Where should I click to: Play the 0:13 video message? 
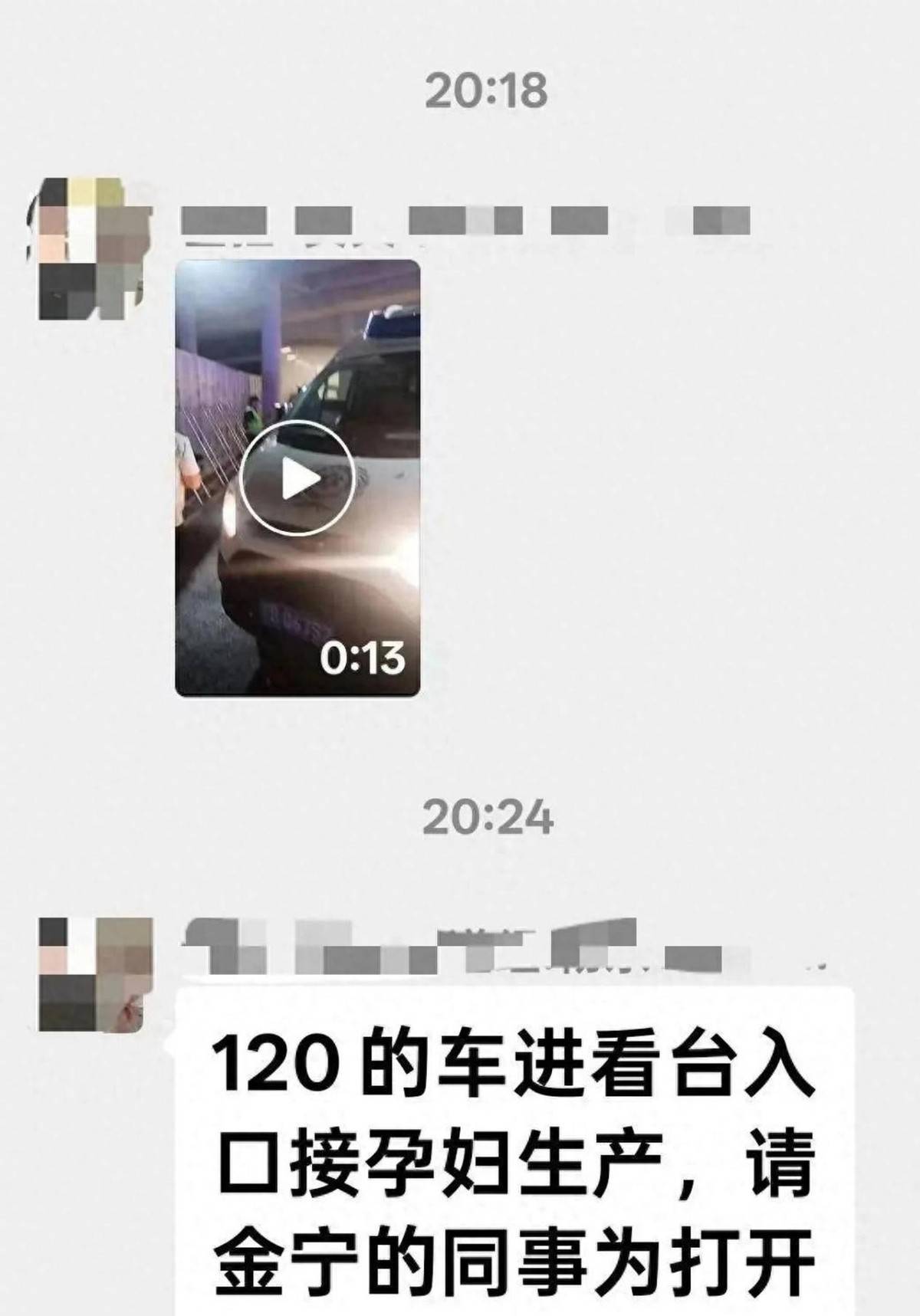pos(297,478)
